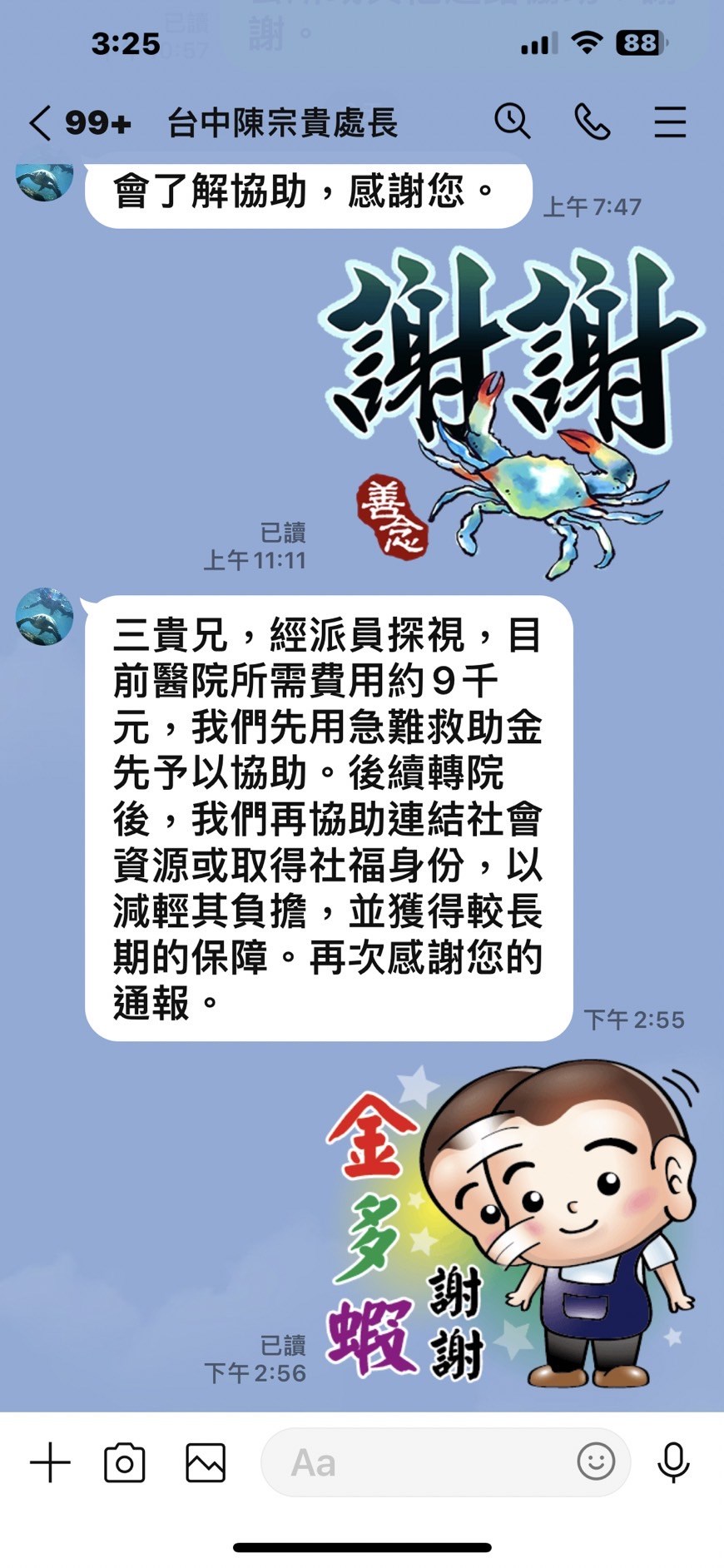Open sender's profile picture beside 三貴兄 message
Image resolution: width=724 pixels, height=1568 pixels.
[x=44, y=616]
